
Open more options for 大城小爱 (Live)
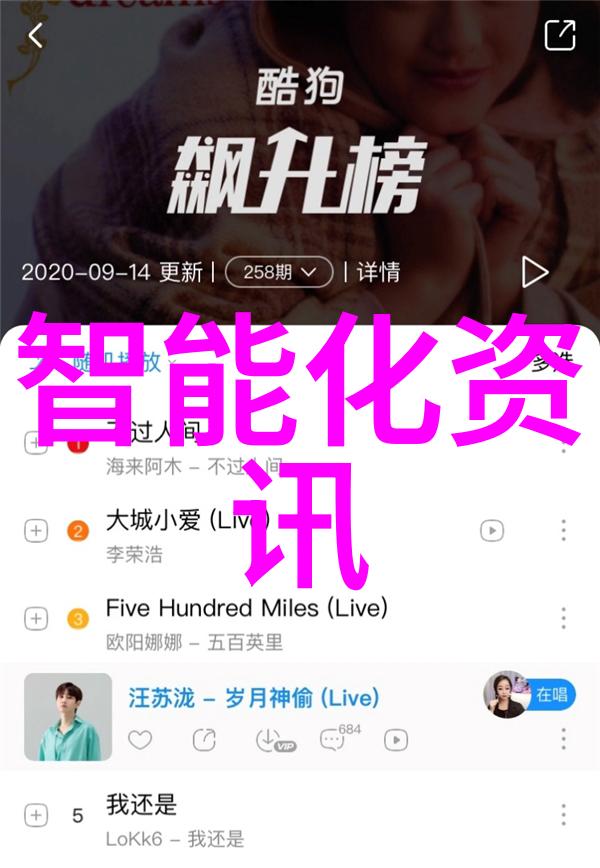pos(564,530)
